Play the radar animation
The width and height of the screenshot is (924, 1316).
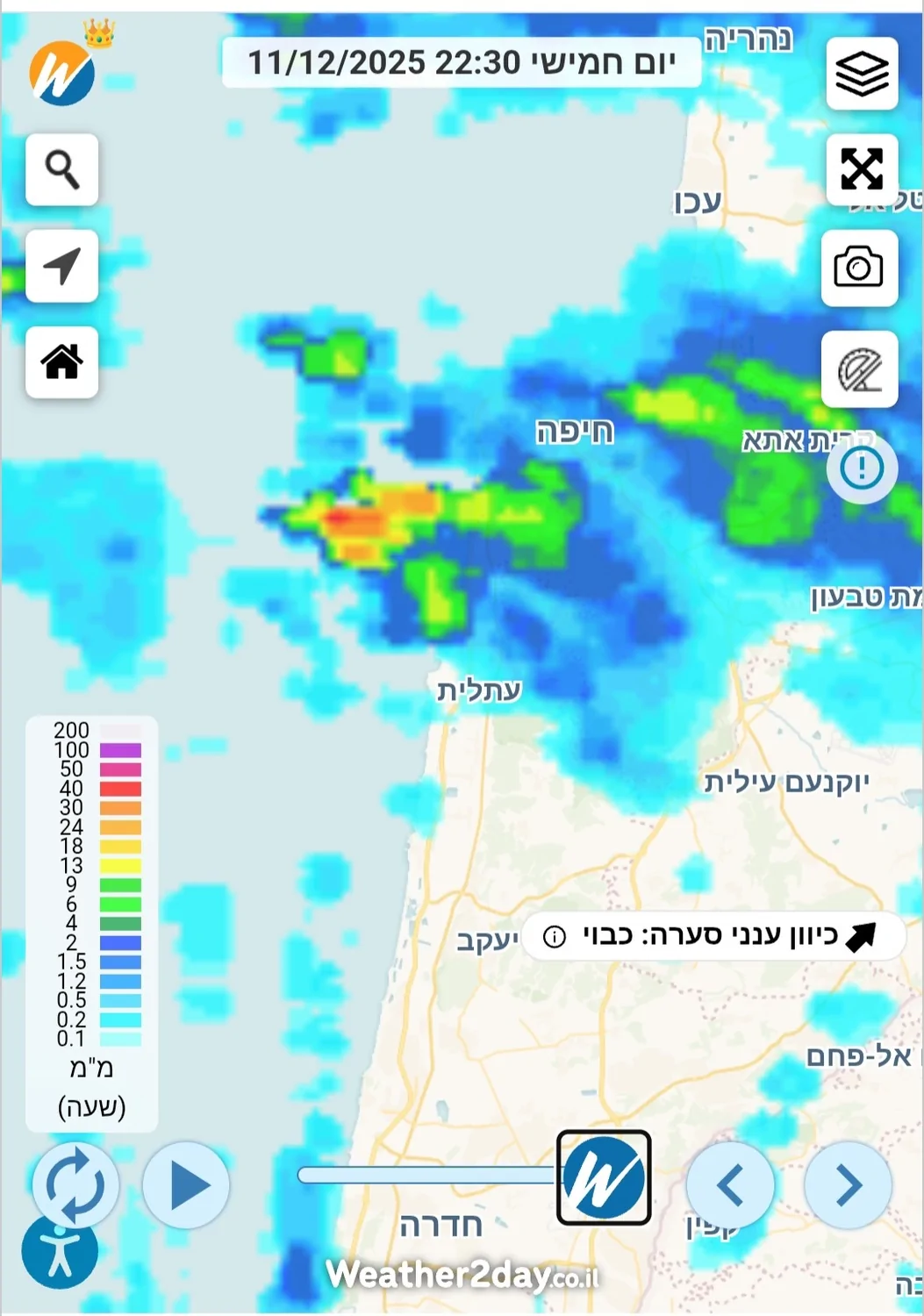pos(186,1185)
